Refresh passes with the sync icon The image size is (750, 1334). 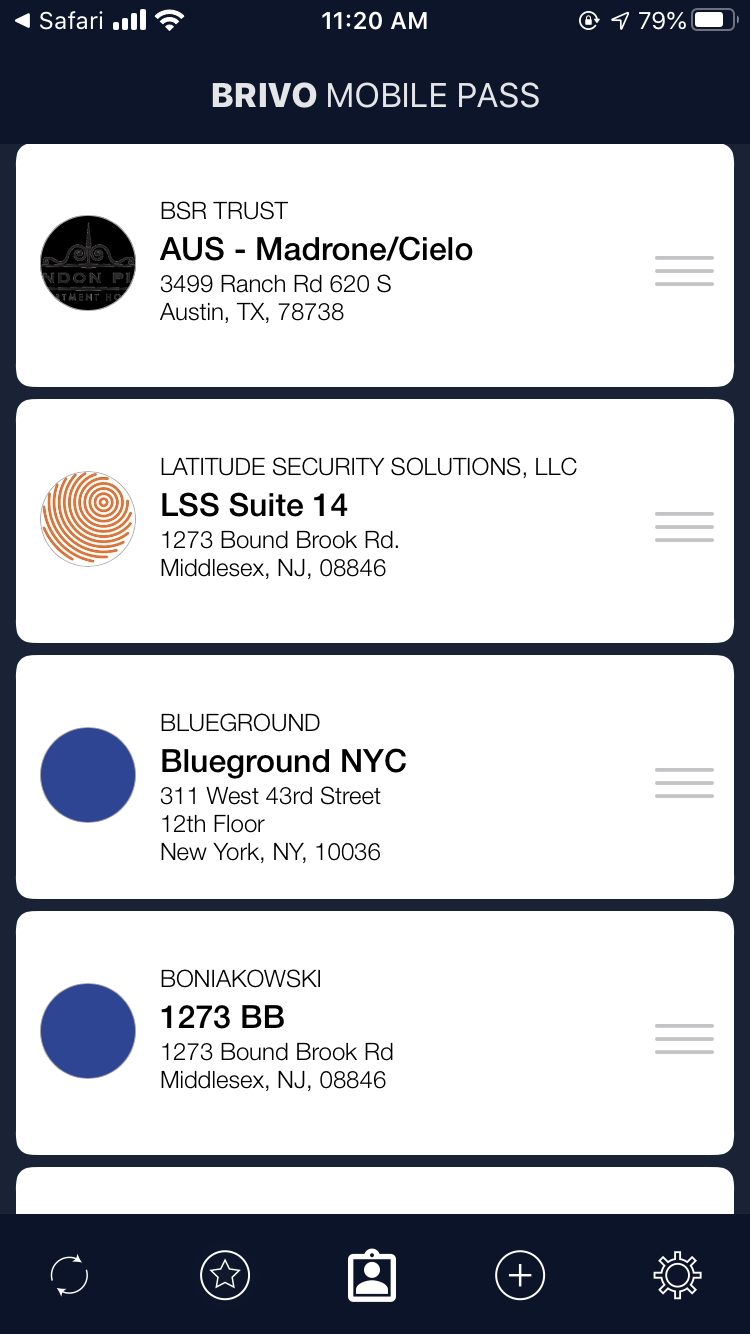[70, 1276]
